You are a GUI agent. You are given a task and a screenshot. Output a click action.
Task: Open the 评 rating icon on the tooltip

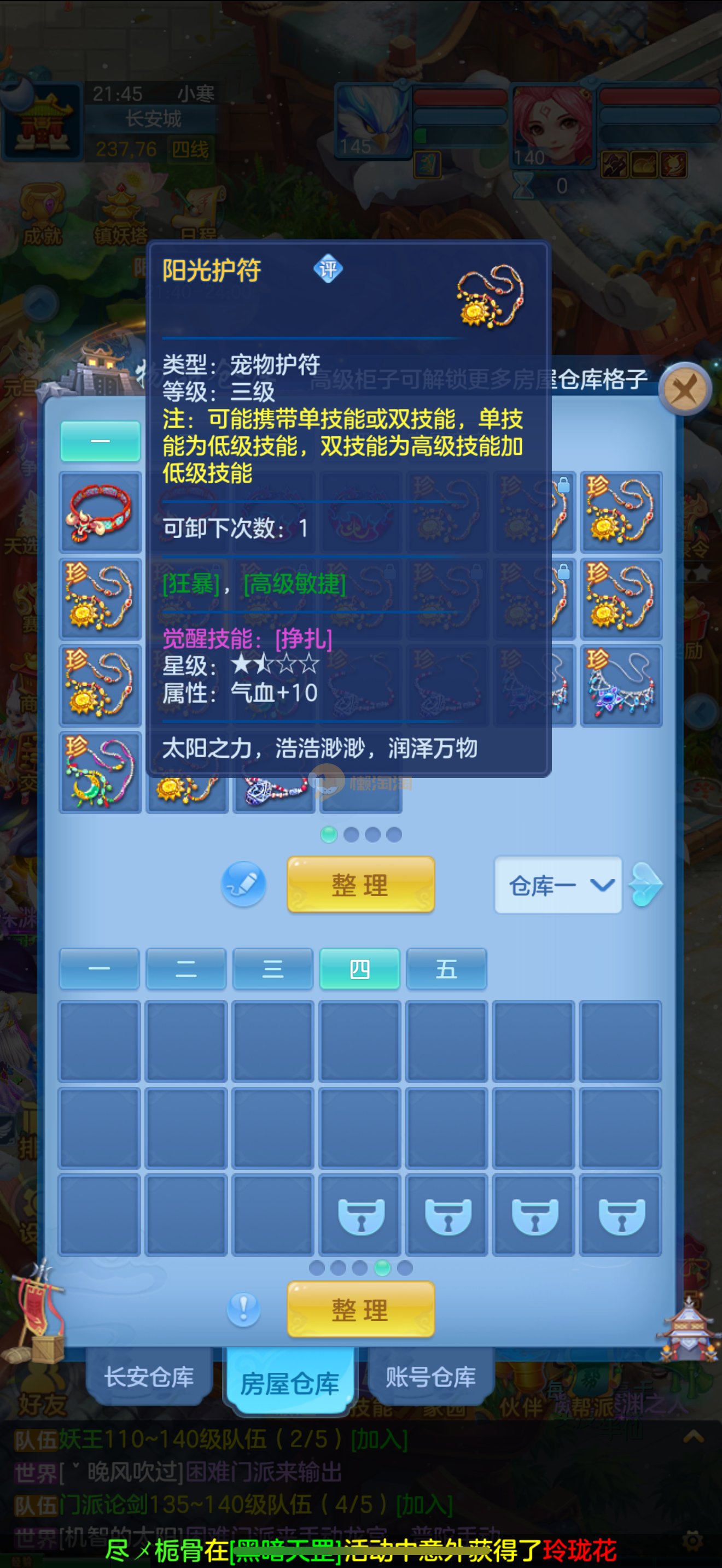point(328,269)
